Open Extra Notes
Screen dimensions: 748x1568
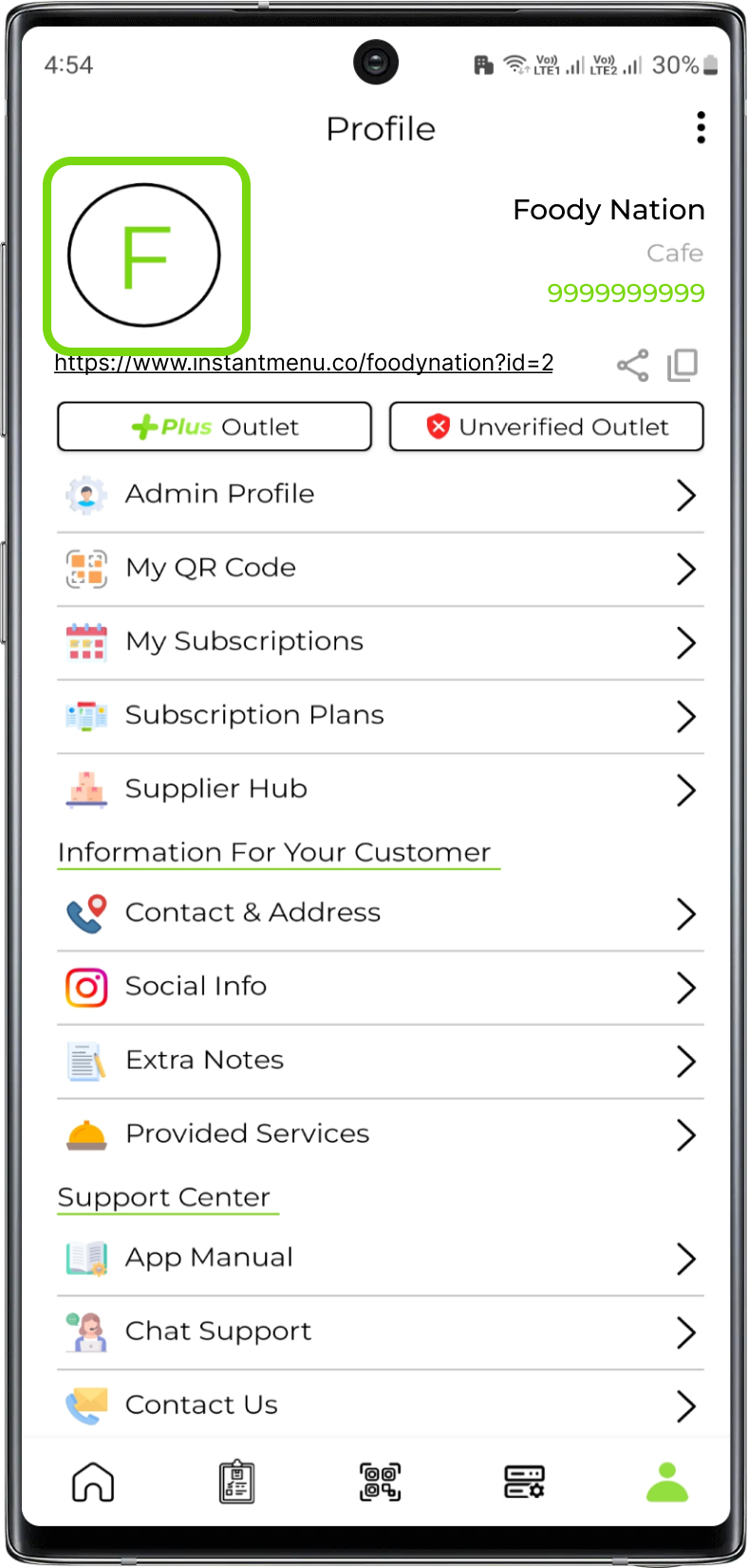(380, 1060)
